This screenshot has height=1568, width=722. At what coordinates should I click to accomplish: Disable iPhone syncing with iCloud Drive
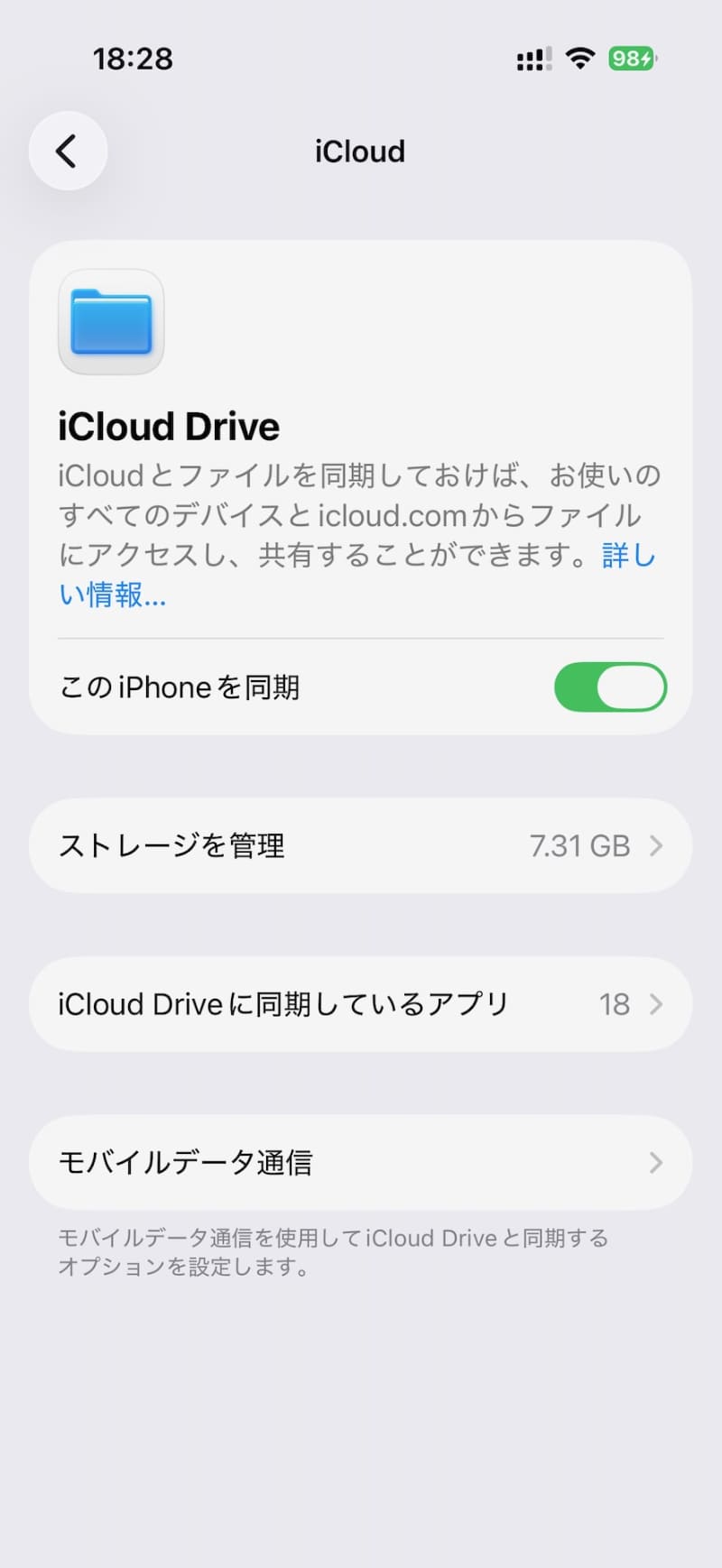[x=610, y=687]
